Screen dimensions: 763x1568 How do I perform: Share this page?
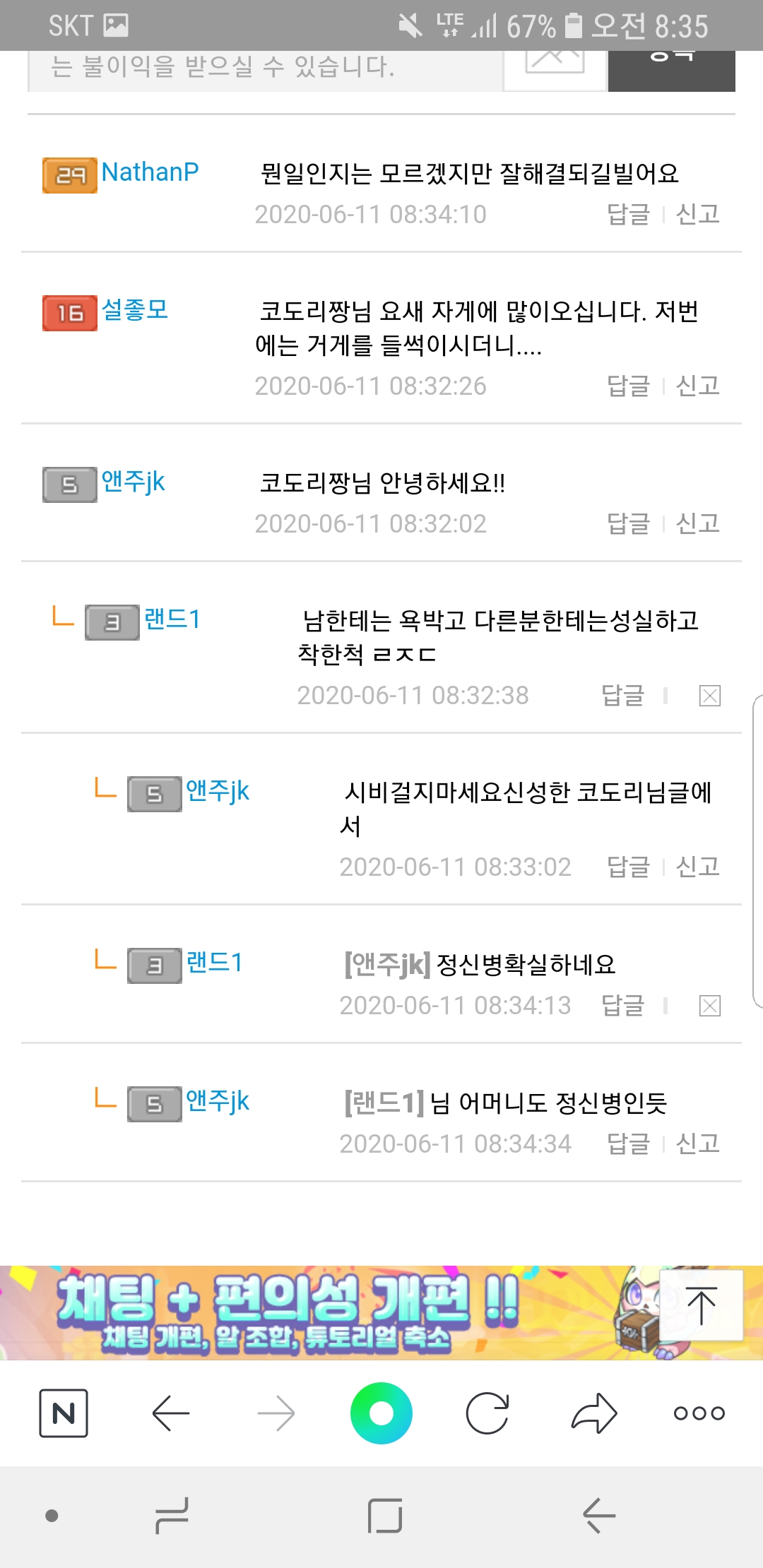593,1413
